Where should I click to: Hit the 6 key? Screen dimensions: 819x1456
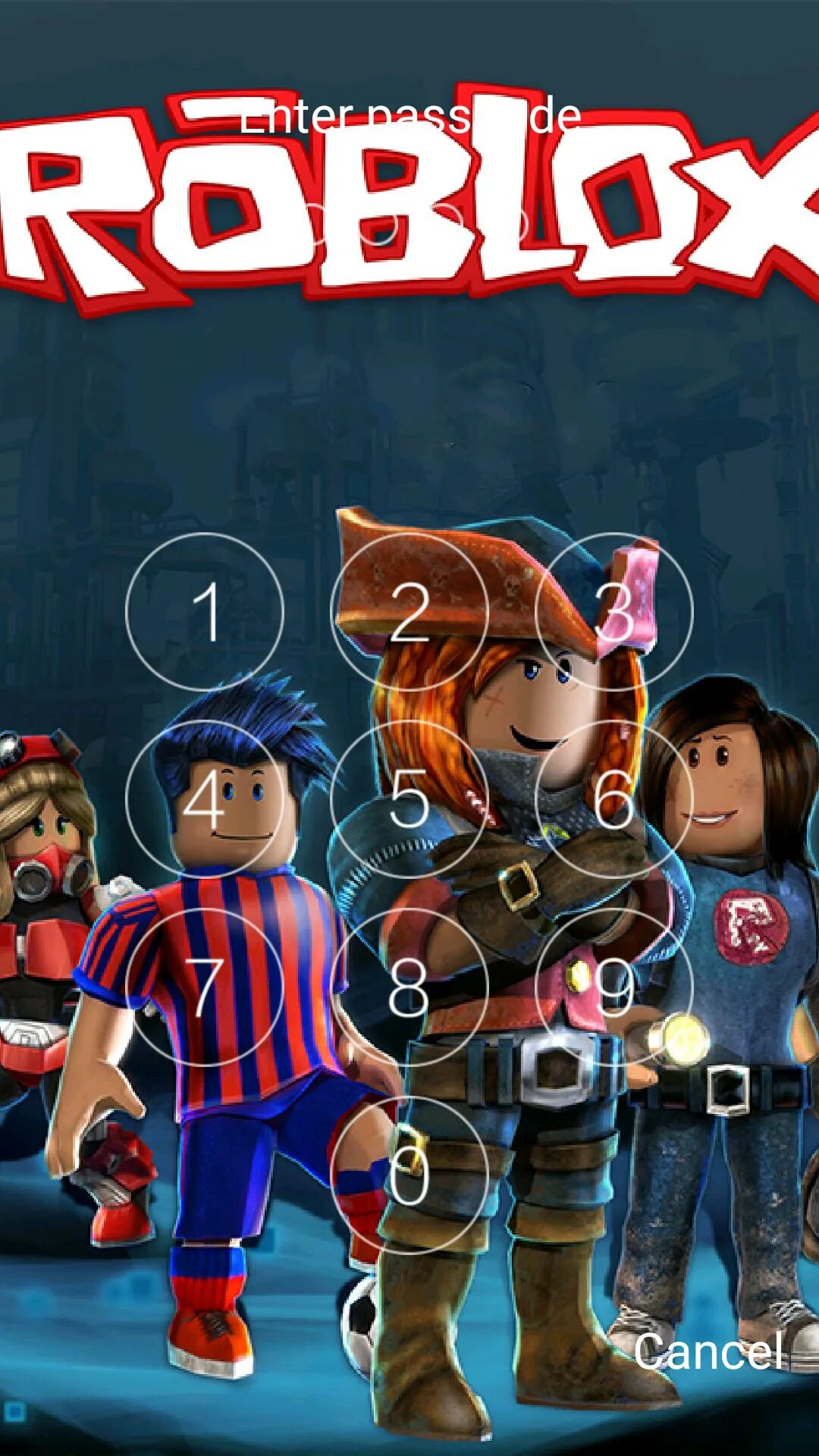(614, 799)
